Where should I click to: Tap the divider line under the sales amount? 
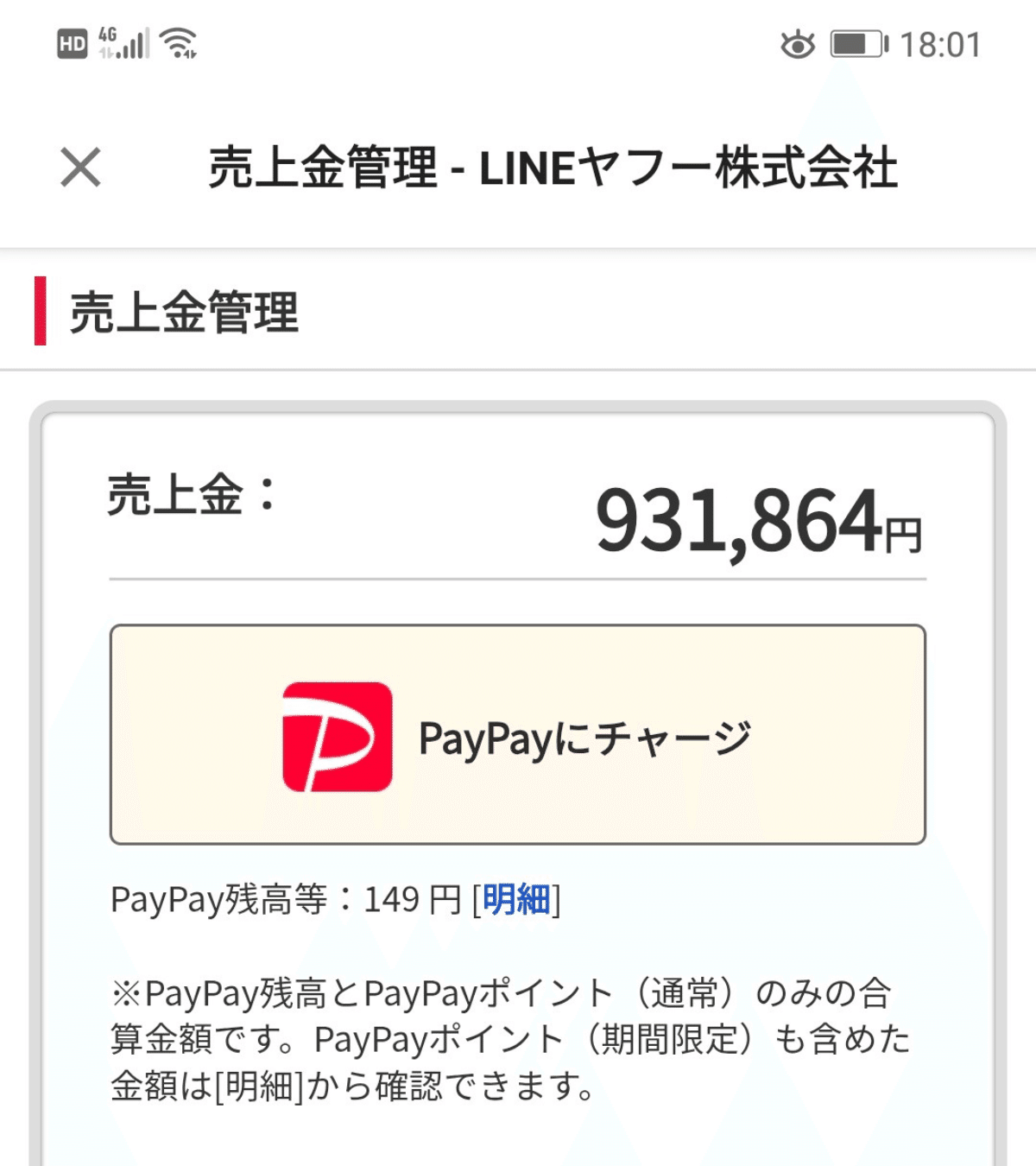(516, 577)
